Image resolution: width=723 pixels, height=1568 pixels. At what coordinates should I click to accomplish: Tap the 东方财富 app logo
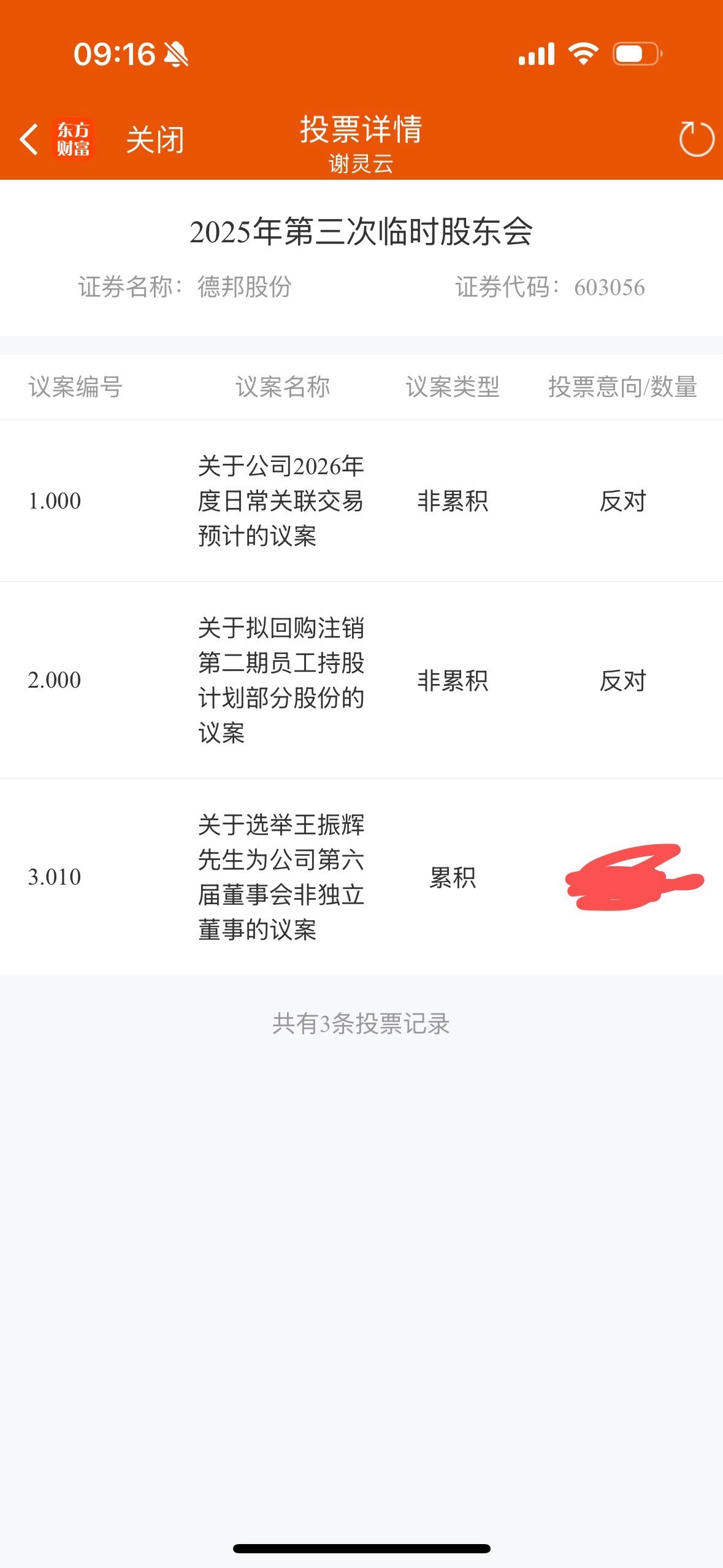coord(74,140)
